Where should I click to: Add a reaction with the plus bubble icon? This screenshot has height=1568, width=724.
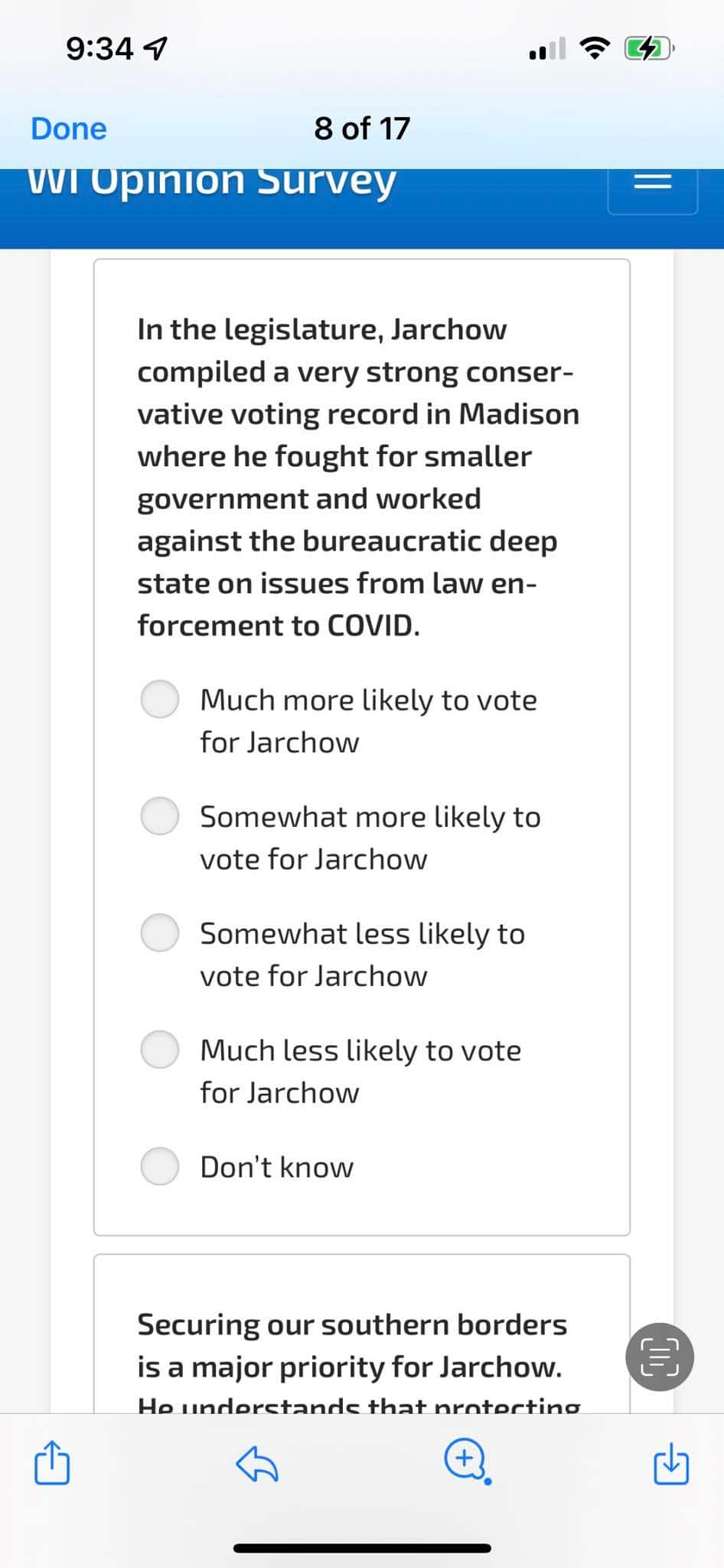(x=466, y=1461)
